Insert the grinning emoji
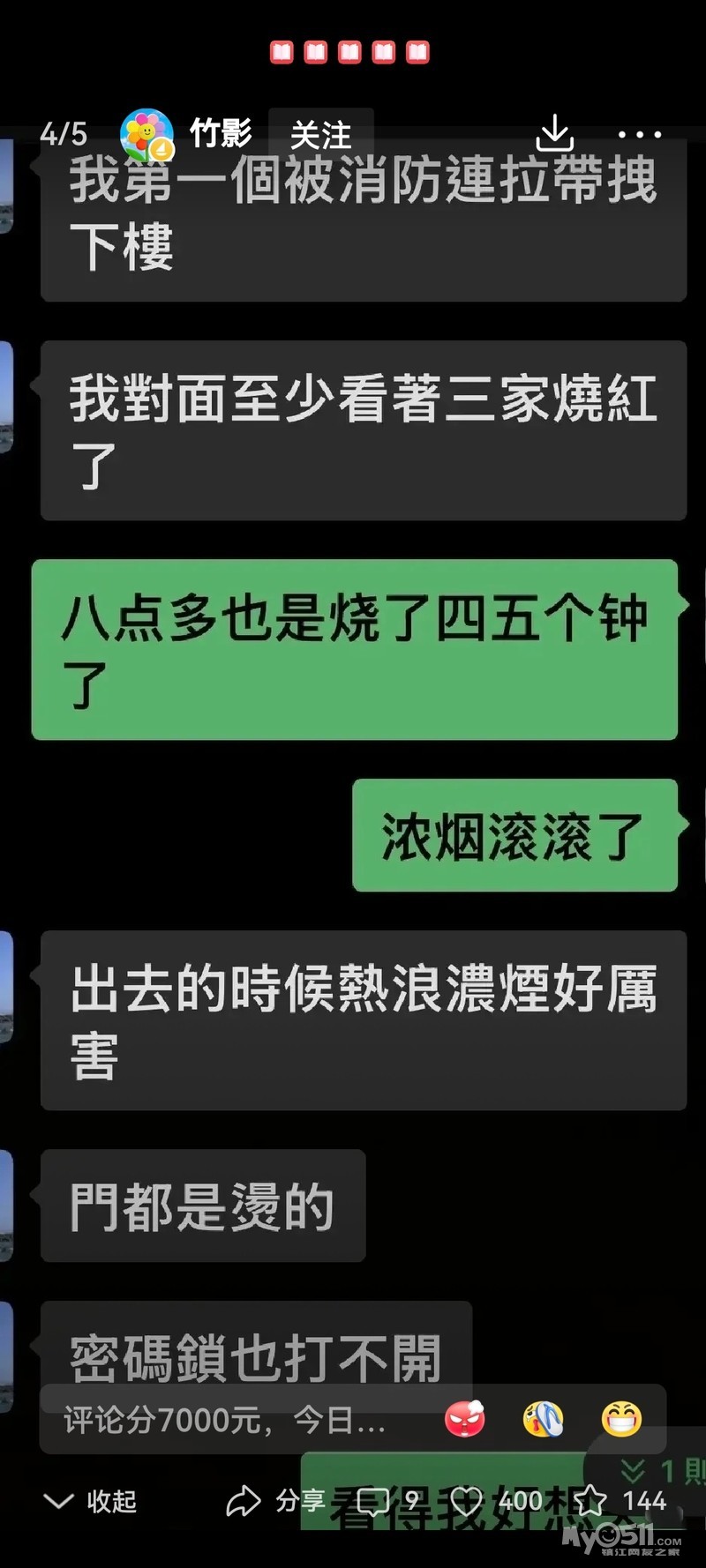706x1568 pixels. click(621, 1420)
